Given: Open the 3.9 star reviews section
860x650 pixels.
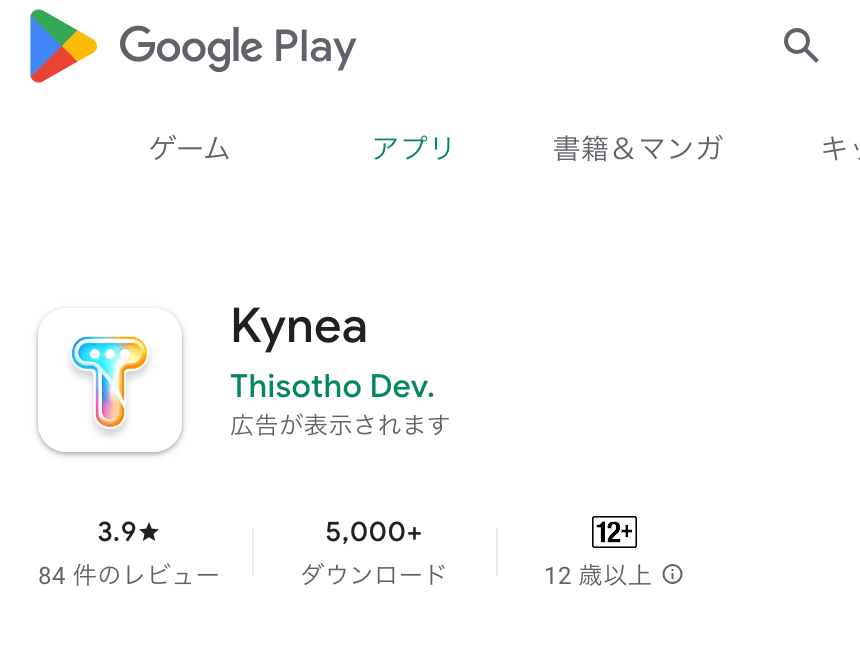Looking at the screenshot, I should point(128,552).
